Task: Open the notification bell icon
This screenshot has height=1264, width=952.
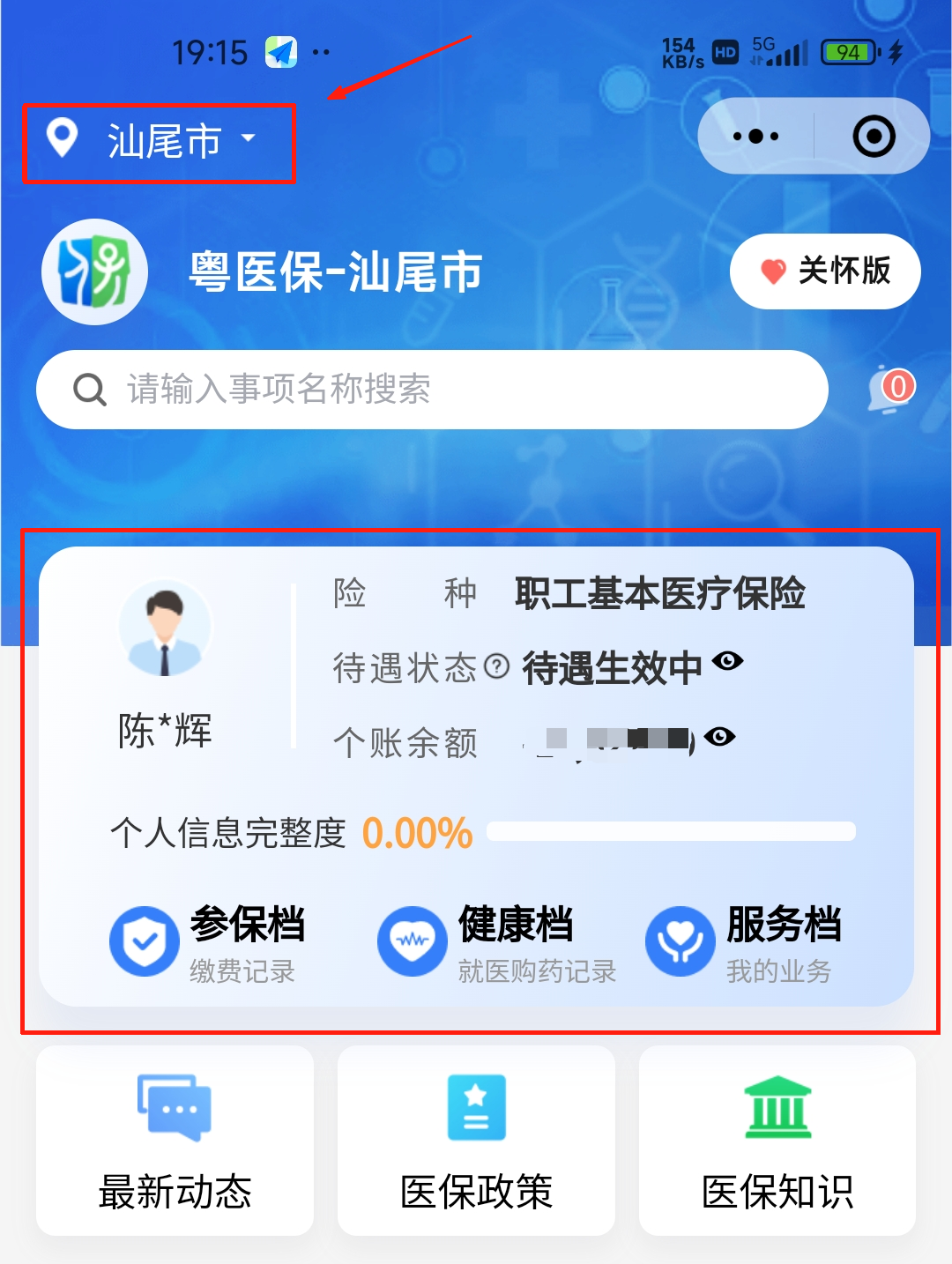Action: (890, 390)
